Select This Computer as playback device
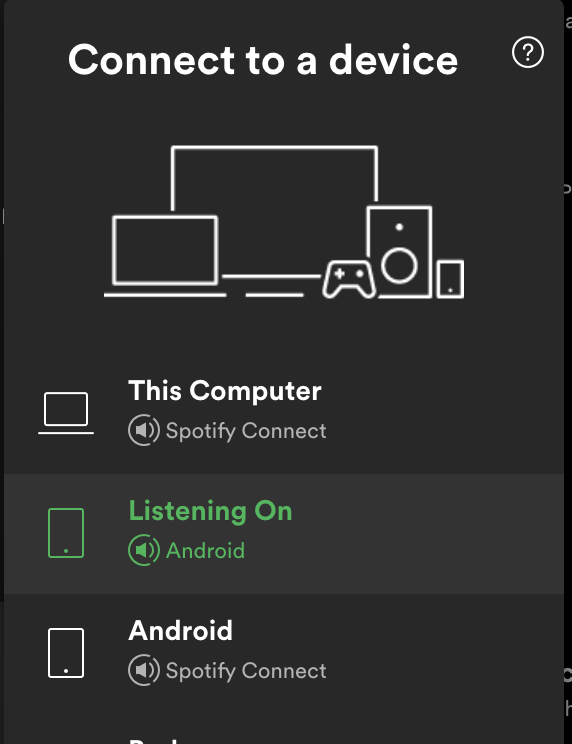The height and width of the screenshot is (744, 572). point(284,413)
